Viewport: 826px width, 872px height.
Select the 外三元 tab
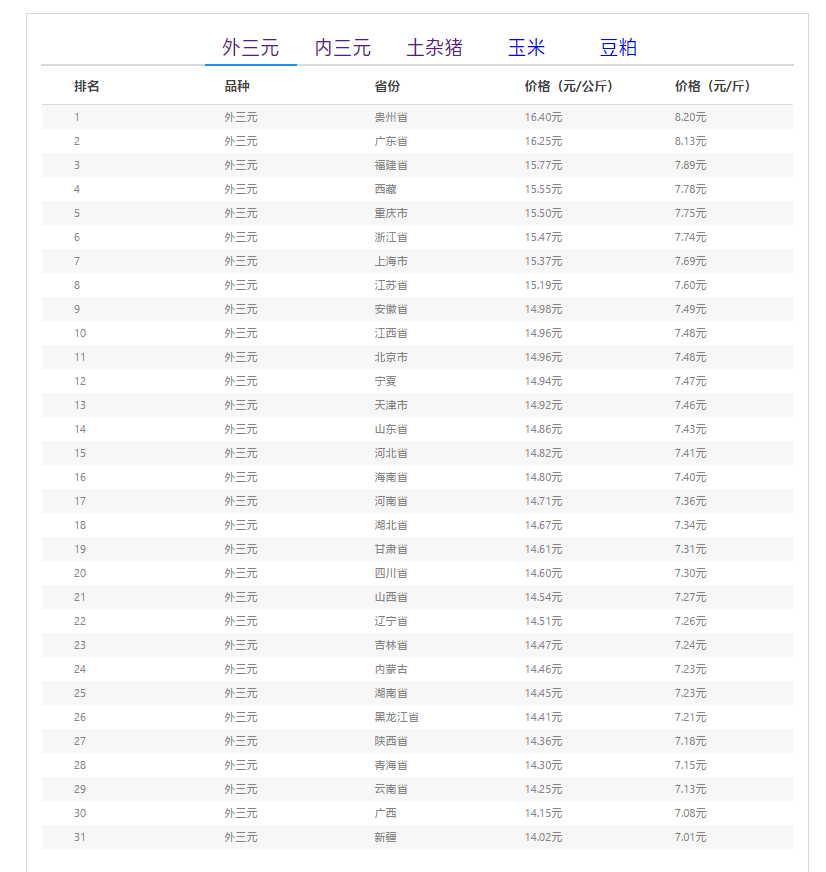click(250, 47)
